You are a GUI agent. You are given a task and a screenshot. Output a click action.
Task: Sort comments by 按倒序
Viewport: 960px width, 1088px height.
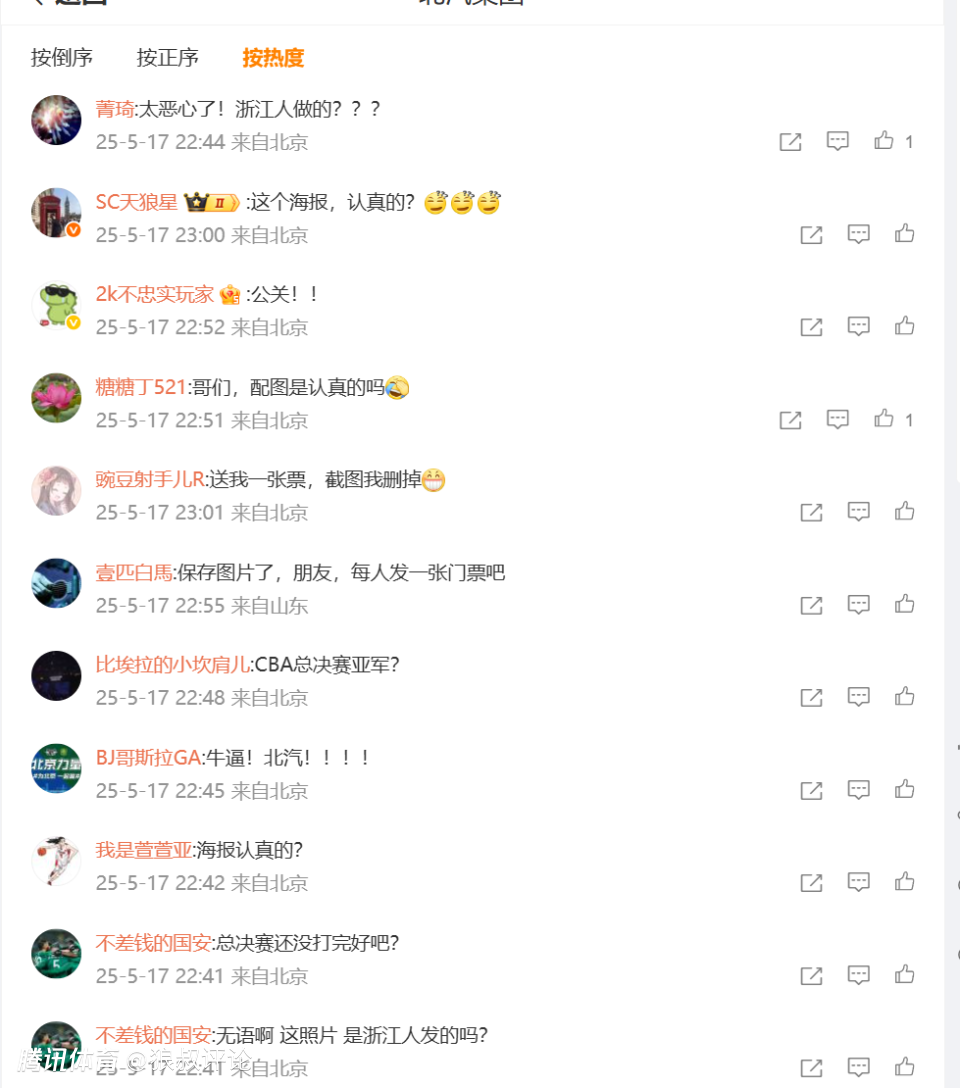pyautogui.click(x=62, y=58)
